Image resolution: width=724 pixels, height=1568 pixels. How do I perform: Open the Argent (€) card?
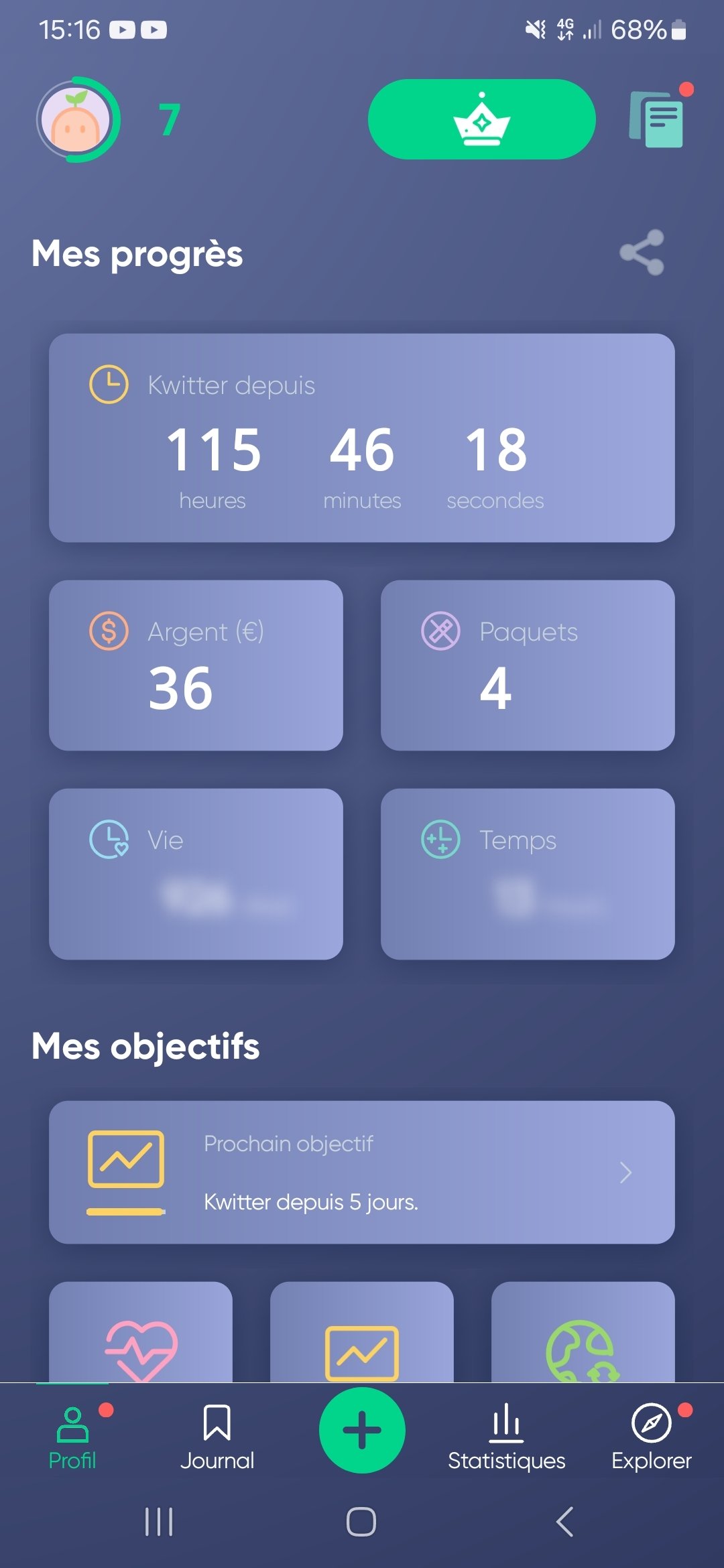196,665
